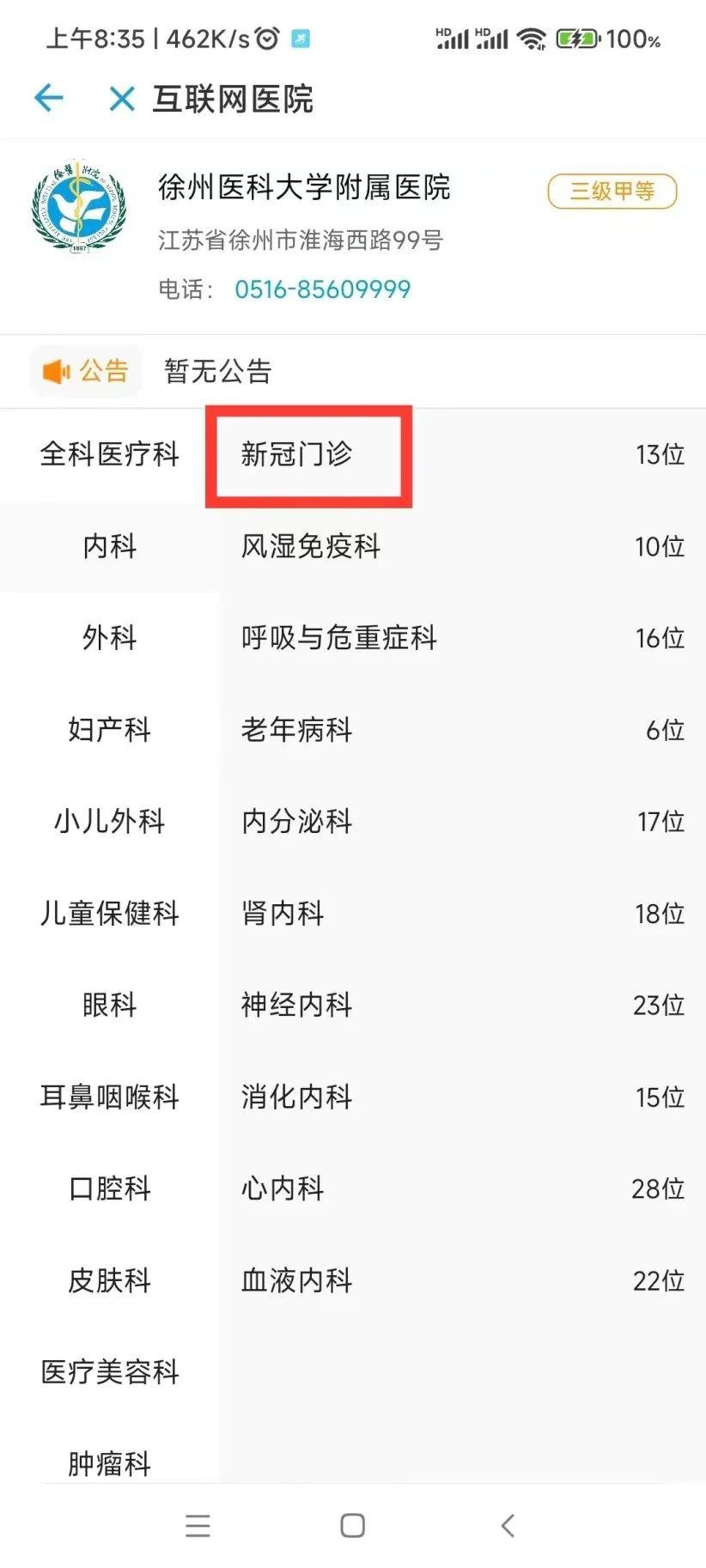Switch to the 外科 category
The width and height of the screenshot is (706, 1568).
(x=109, y=637)
